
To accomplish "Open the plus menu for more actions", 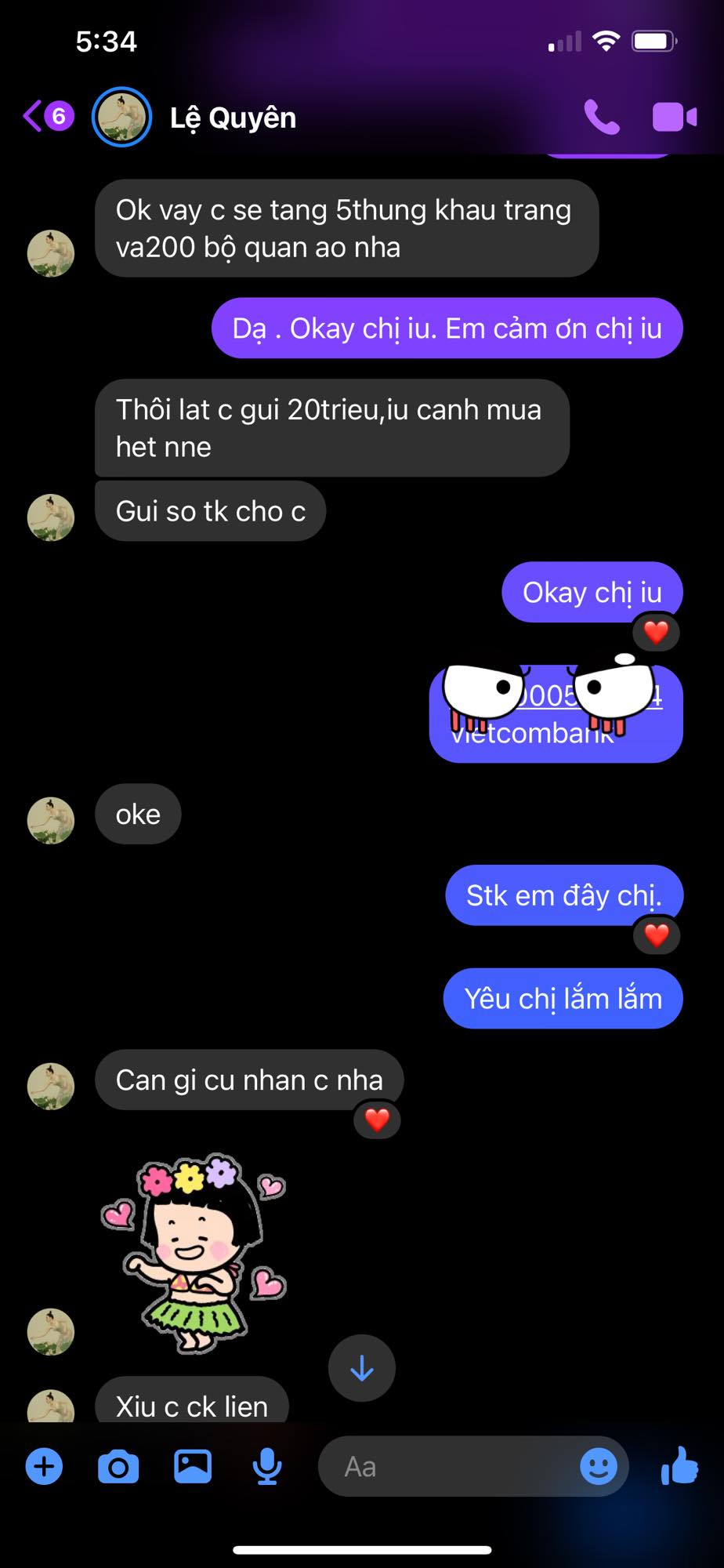I will pos(45,1466).
